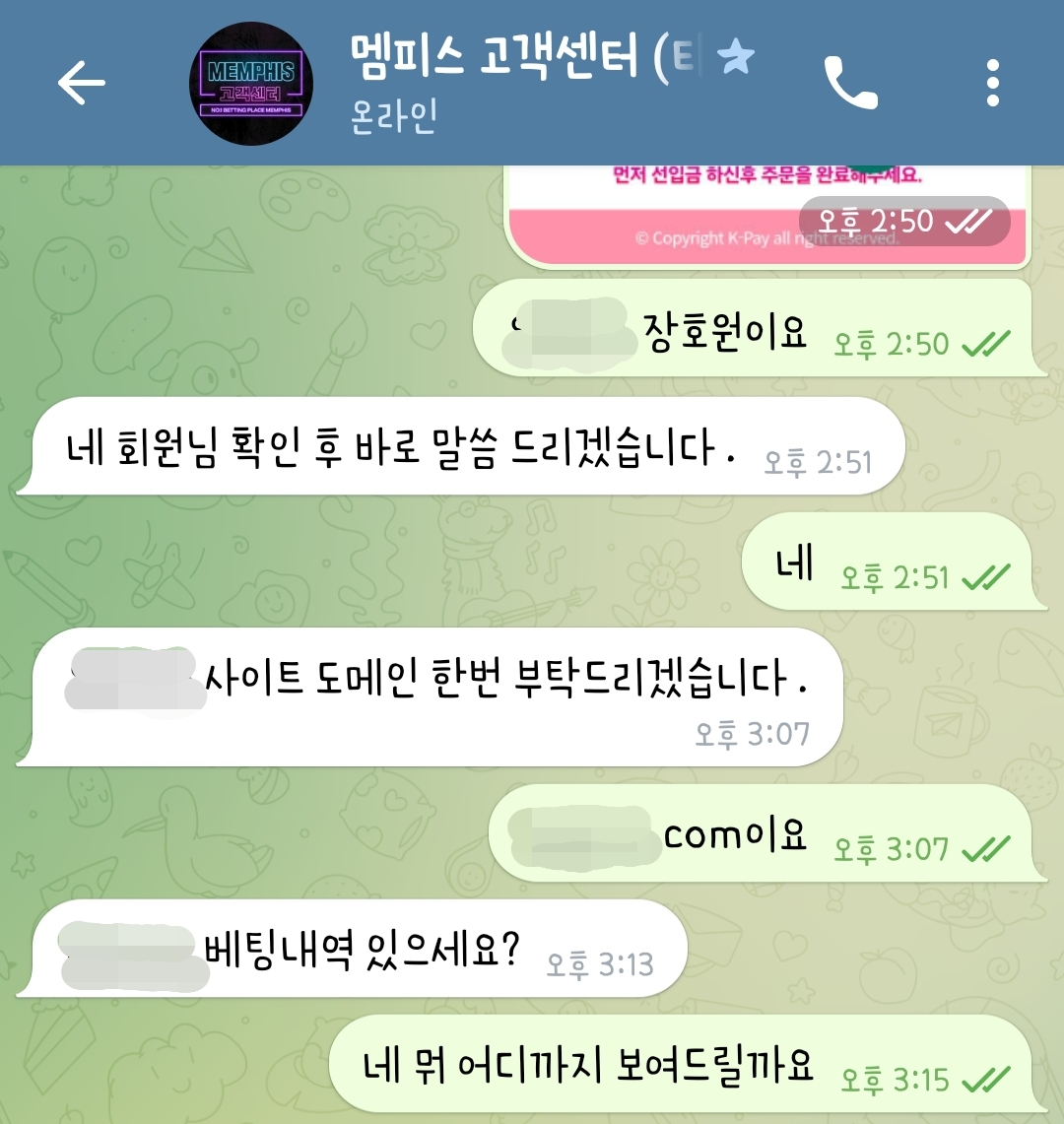Image resolution: width=1064 pixels, height=1124 pixels.
Task: Open the 멤피스 고객센터 profile avatar
Action: [x=250, y=84]
